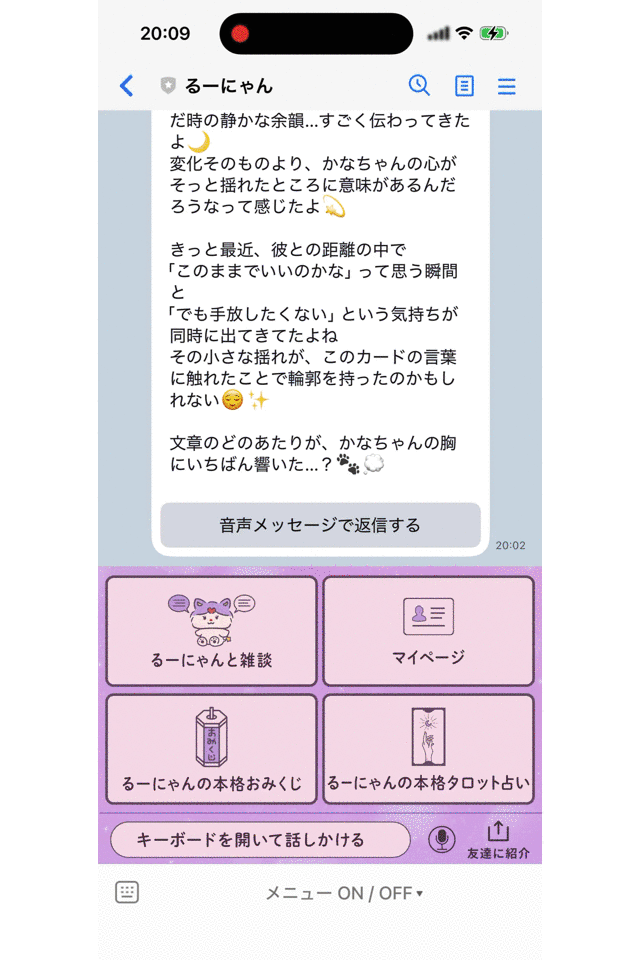This screenshot has width=640, height=960.
Task: Toggle メニュー ON / OFF
Action: click(x=343, y=893)
